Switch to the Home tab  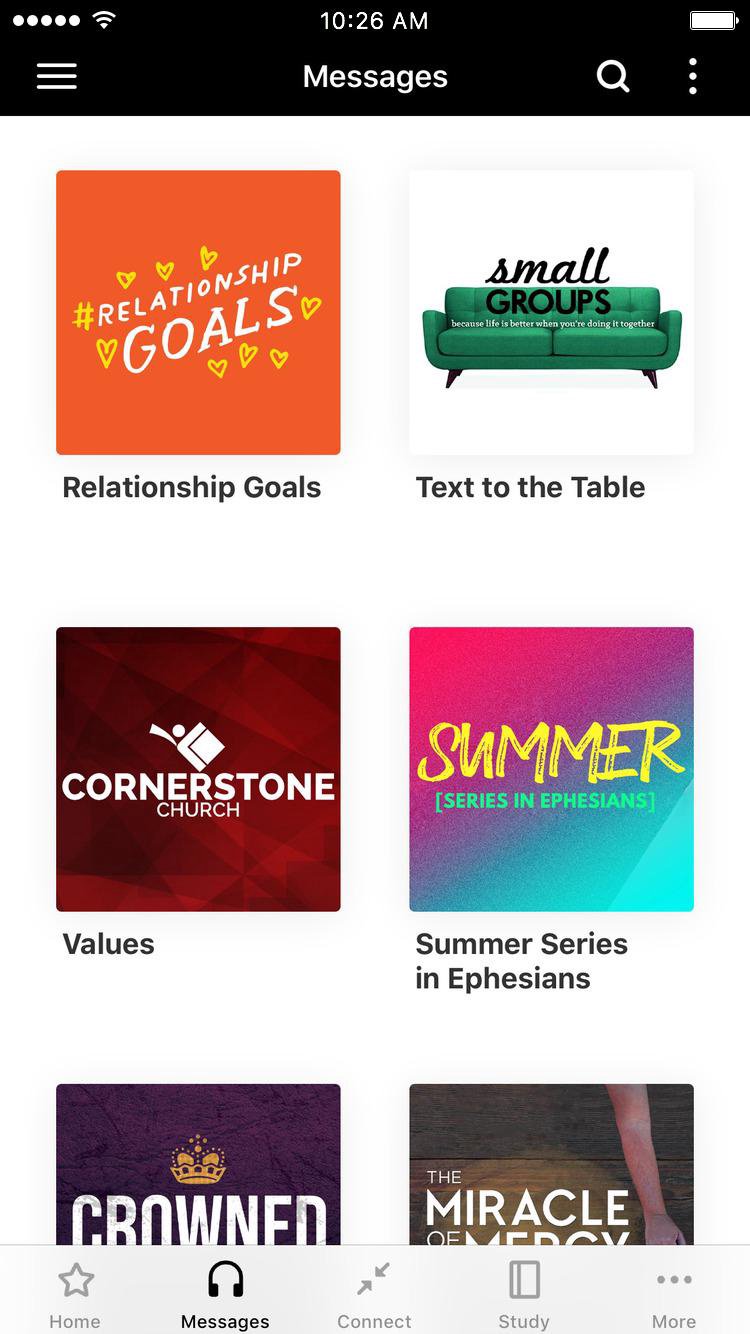click(x=75, y=1294)
